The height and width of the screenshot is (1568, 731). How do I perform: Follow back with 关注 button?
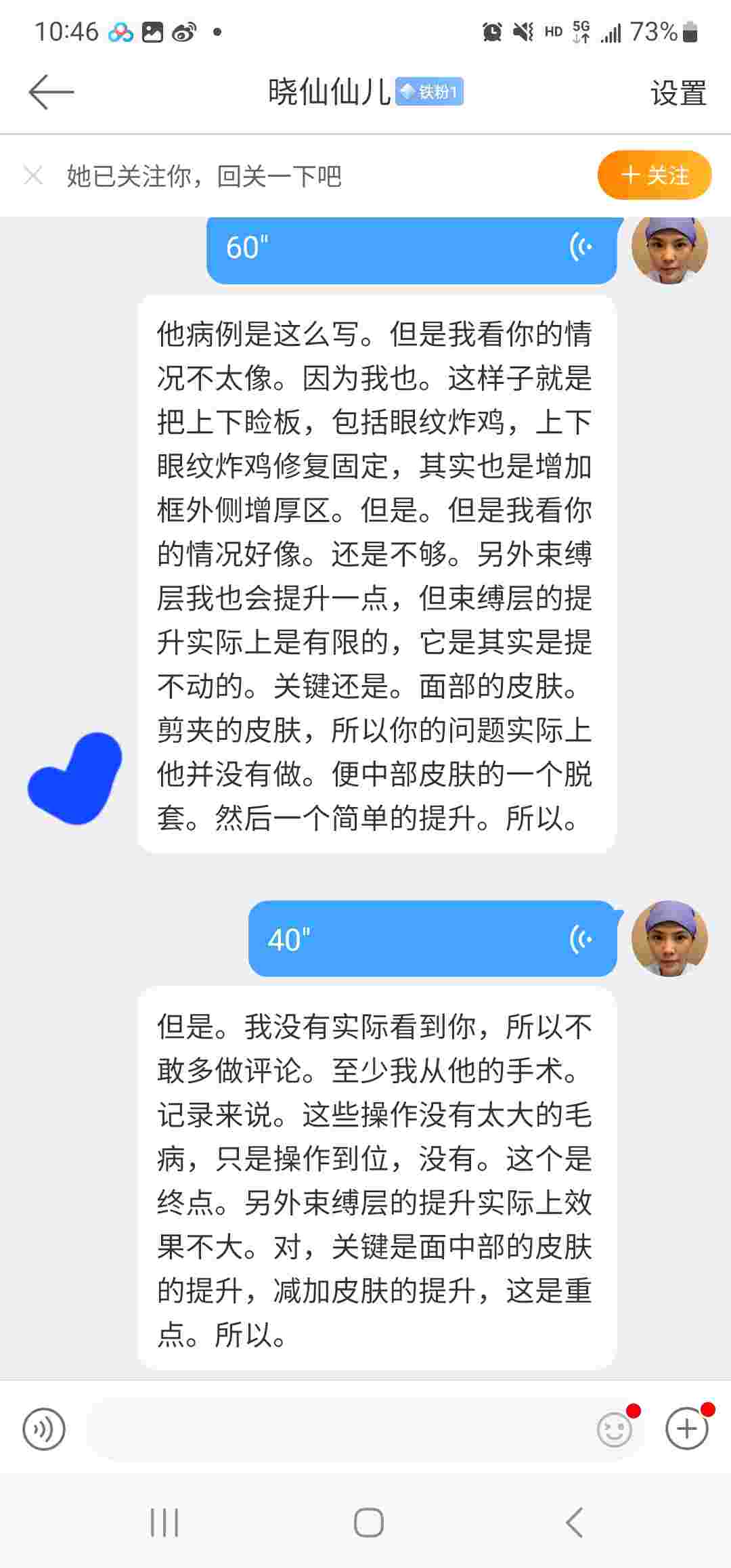(x=654, y=175)
